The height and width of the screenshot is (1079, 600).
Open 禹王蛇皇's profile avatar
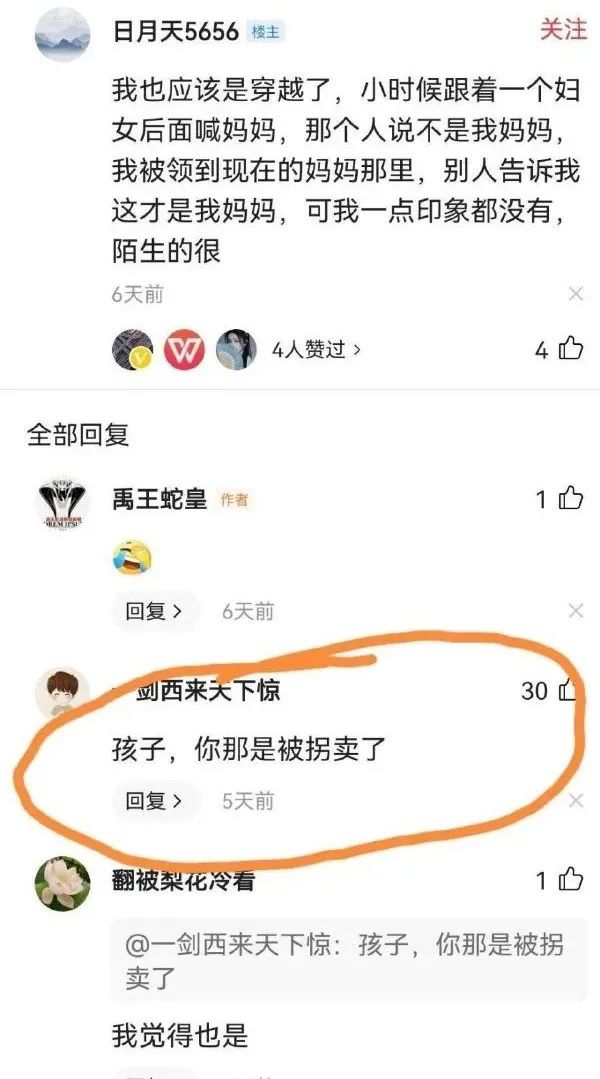tap(63, 502)
